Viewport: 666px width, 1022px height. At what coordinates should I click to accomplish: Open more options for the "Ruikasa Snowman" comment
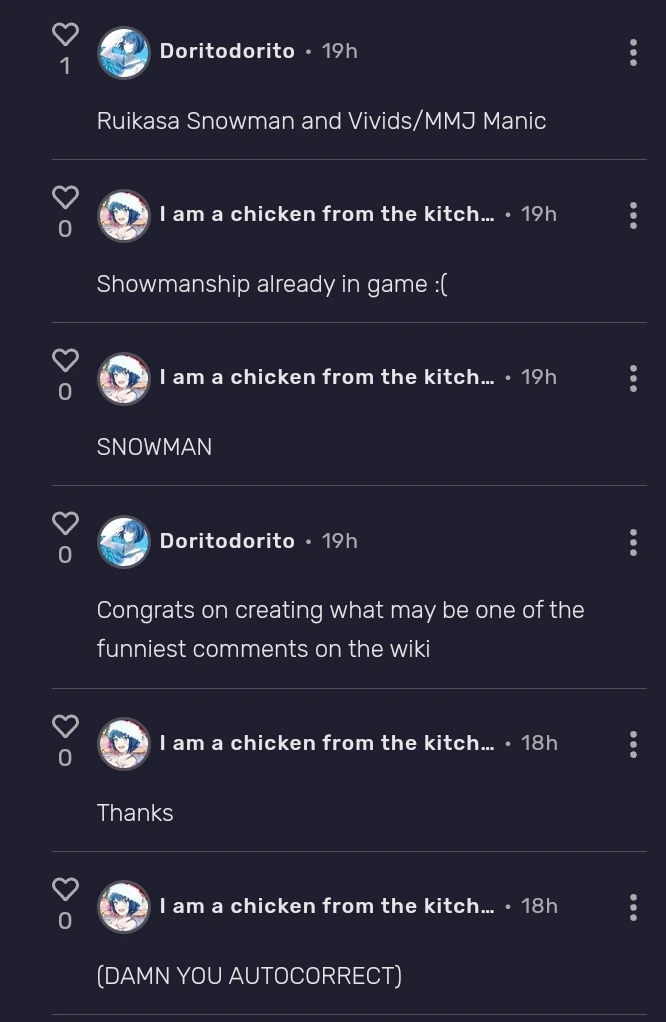633,52
